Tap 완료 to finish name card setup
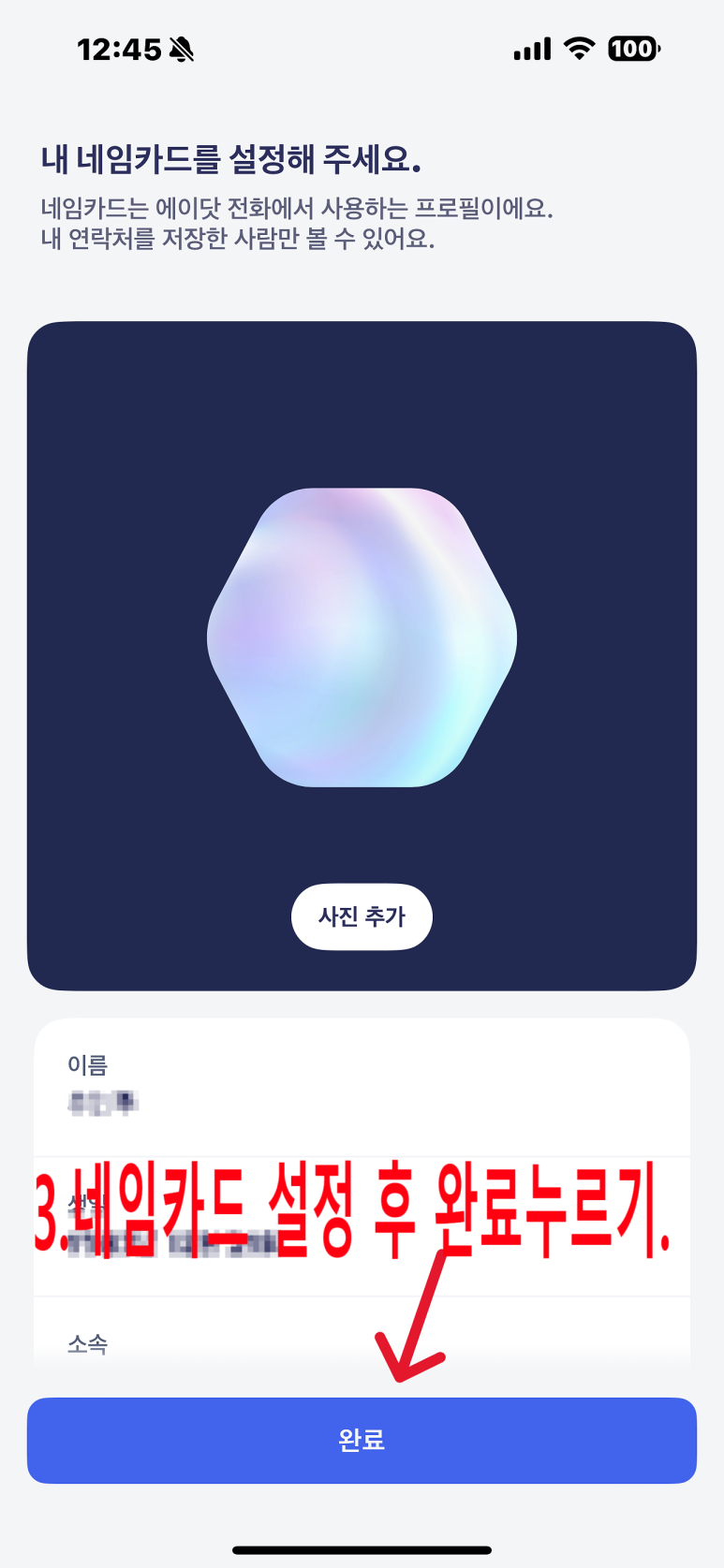The image size is (724, 1568). (x=362, y=1440)
